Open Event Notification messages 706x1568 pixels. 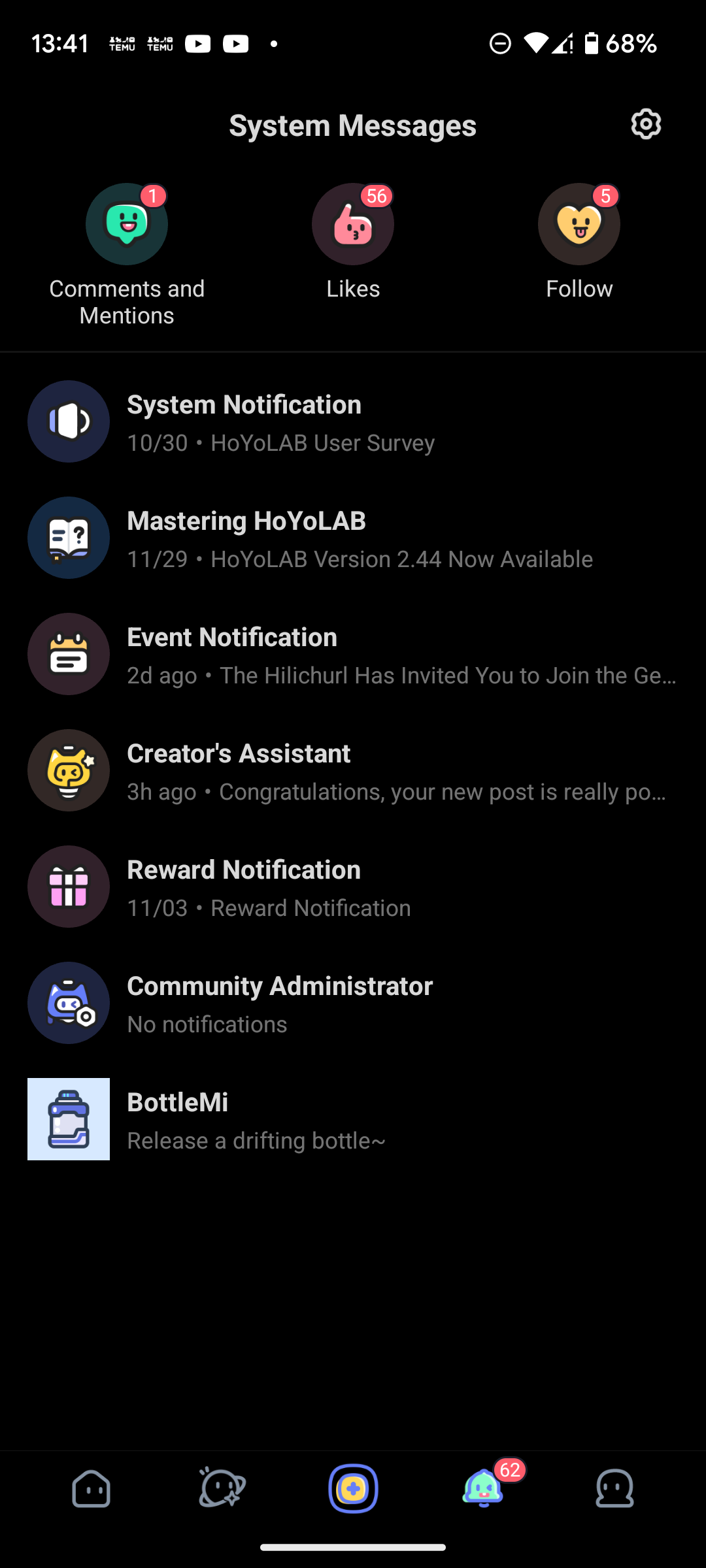click(x=353, y=655)
